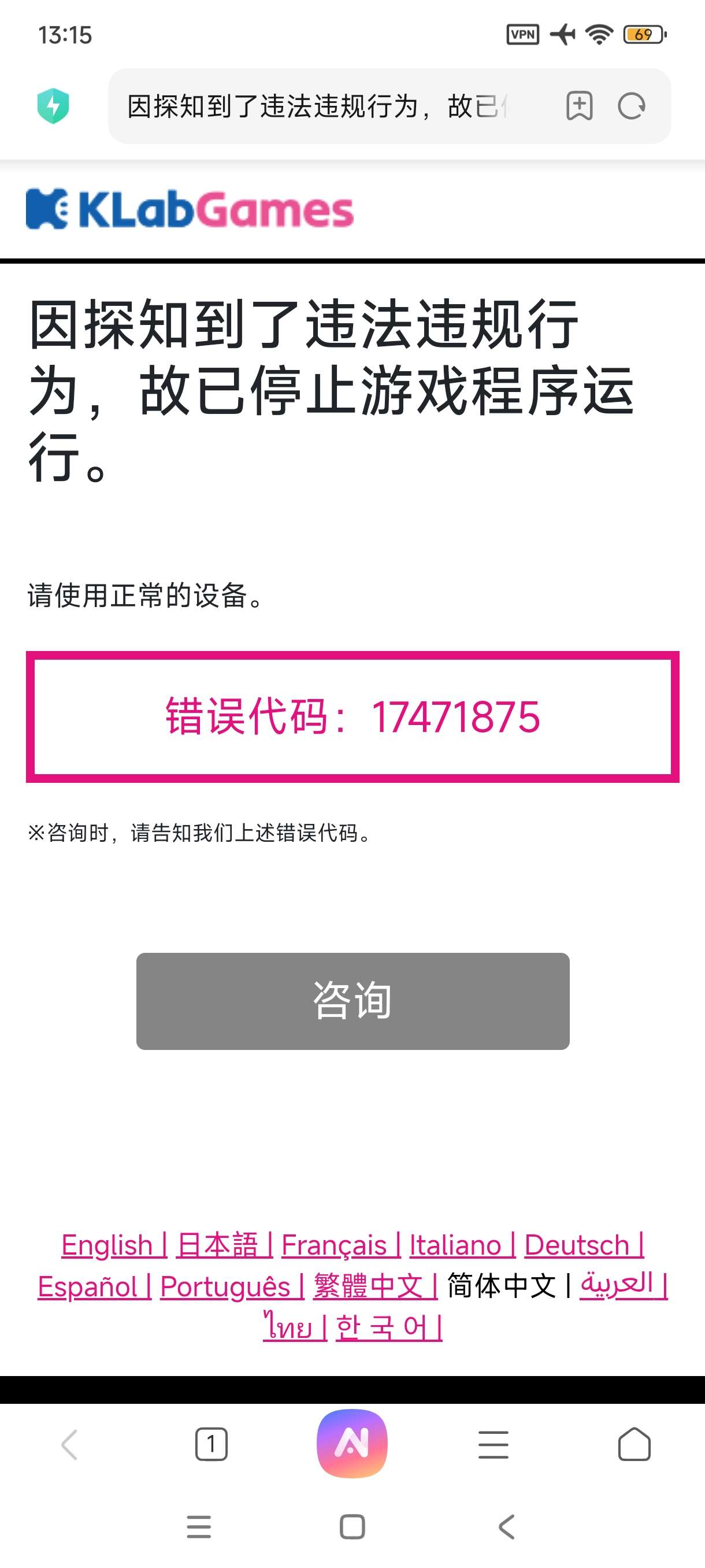Image resolution: width=705 pixels, height=1568 pixels.
Task: Reload the page using the refresh icon
Action: point(631,106)
